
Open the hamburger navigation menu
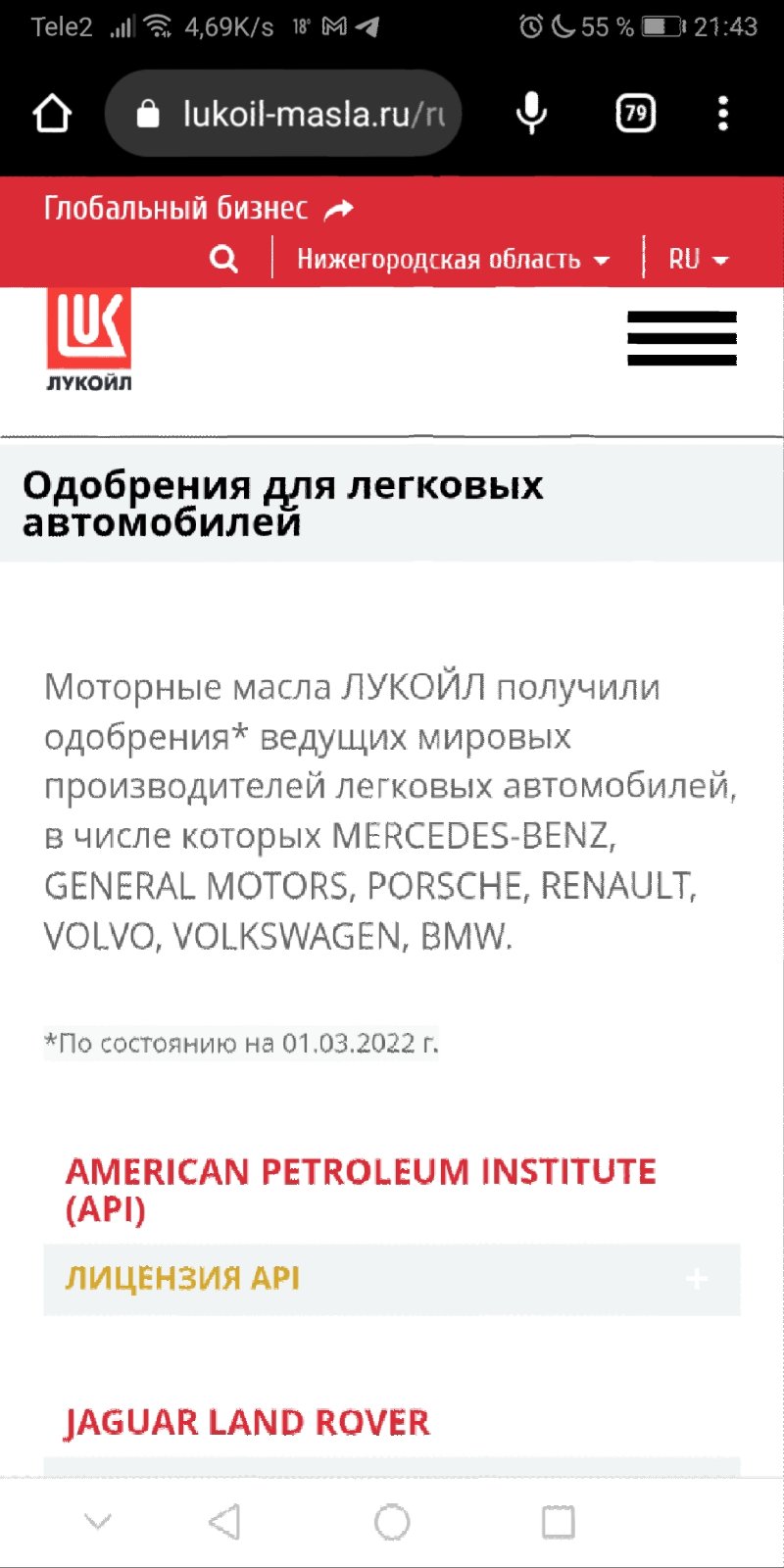(x=682, y=338)
